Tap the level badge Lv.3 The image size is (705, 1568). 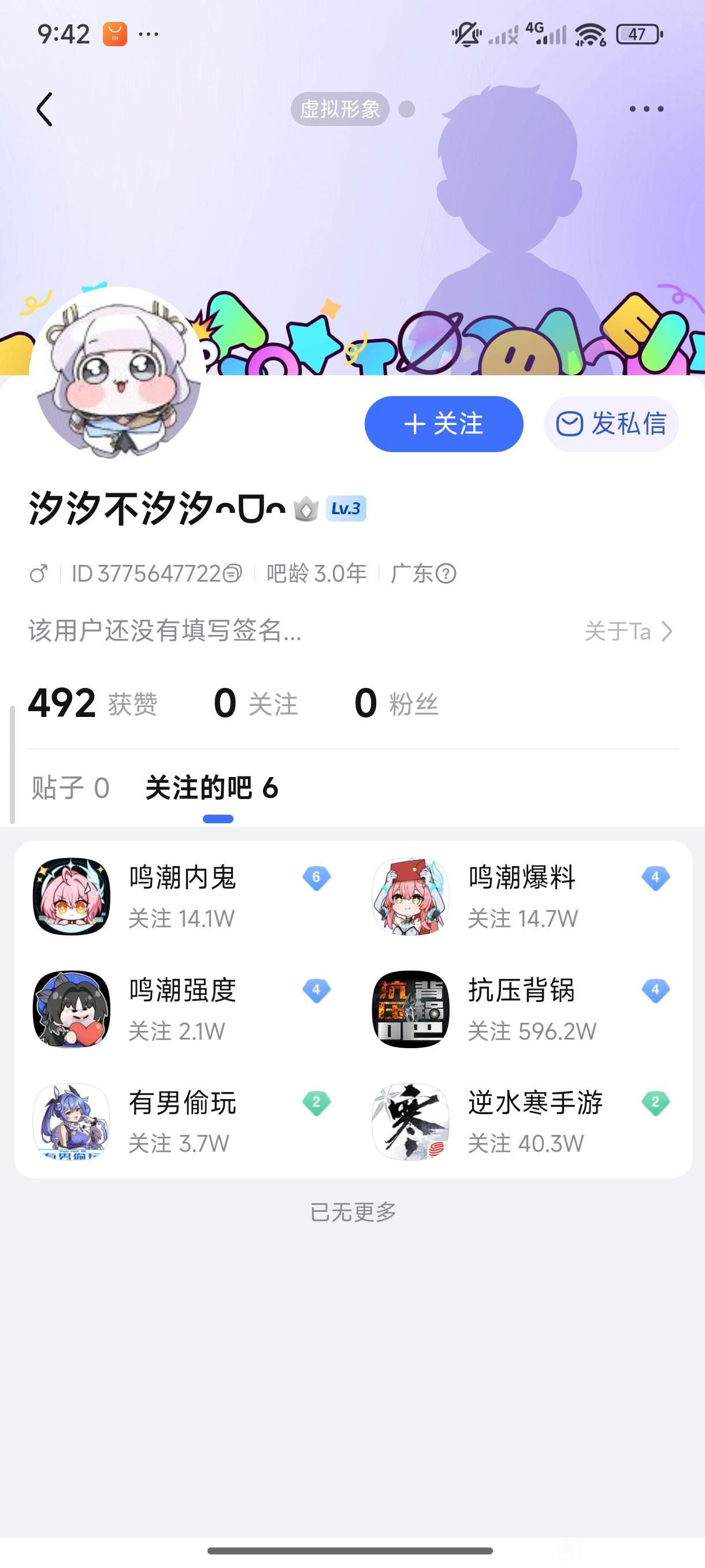[346, 508]
